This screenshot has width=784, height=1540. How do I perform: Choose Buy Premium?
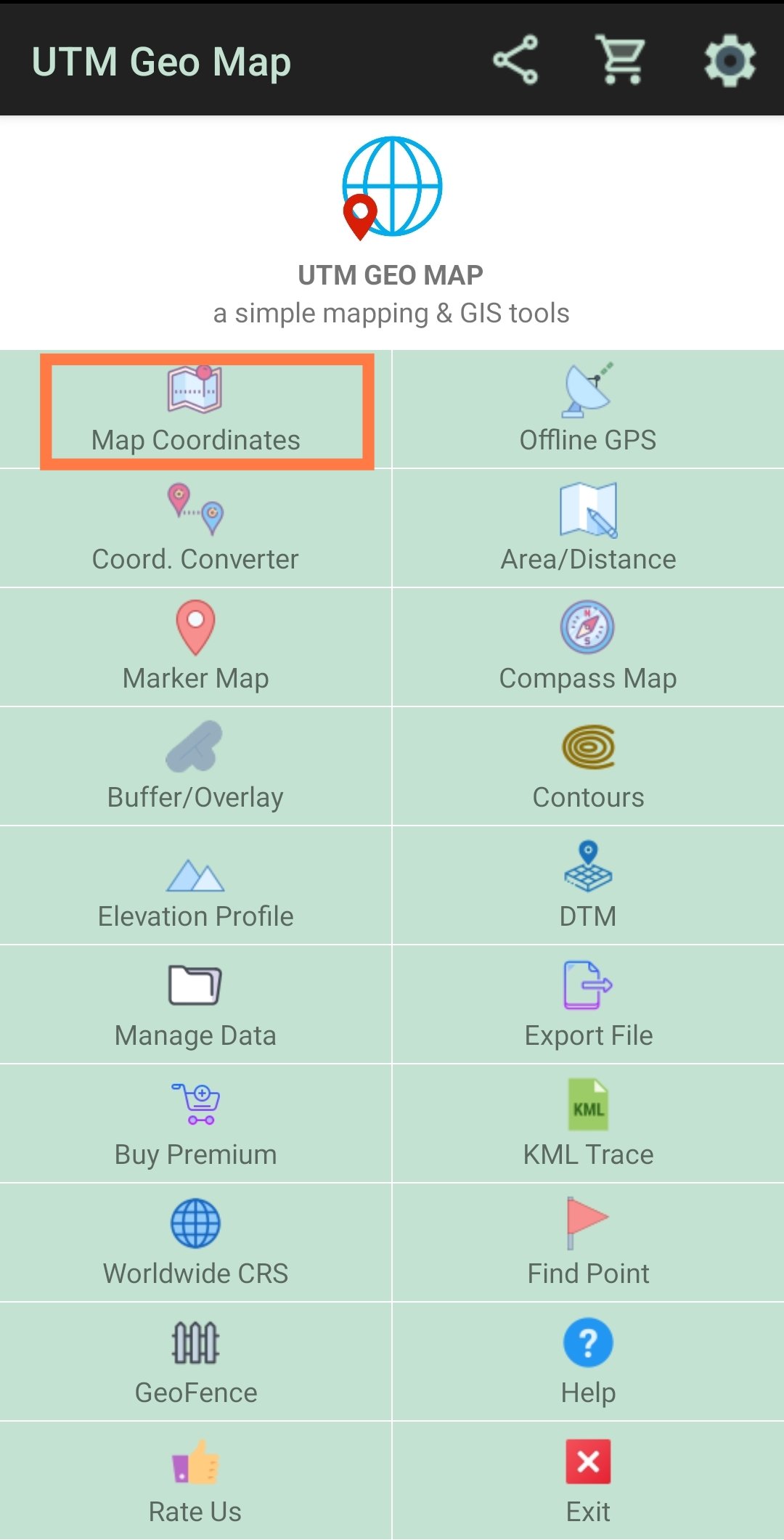point(196,1125)
